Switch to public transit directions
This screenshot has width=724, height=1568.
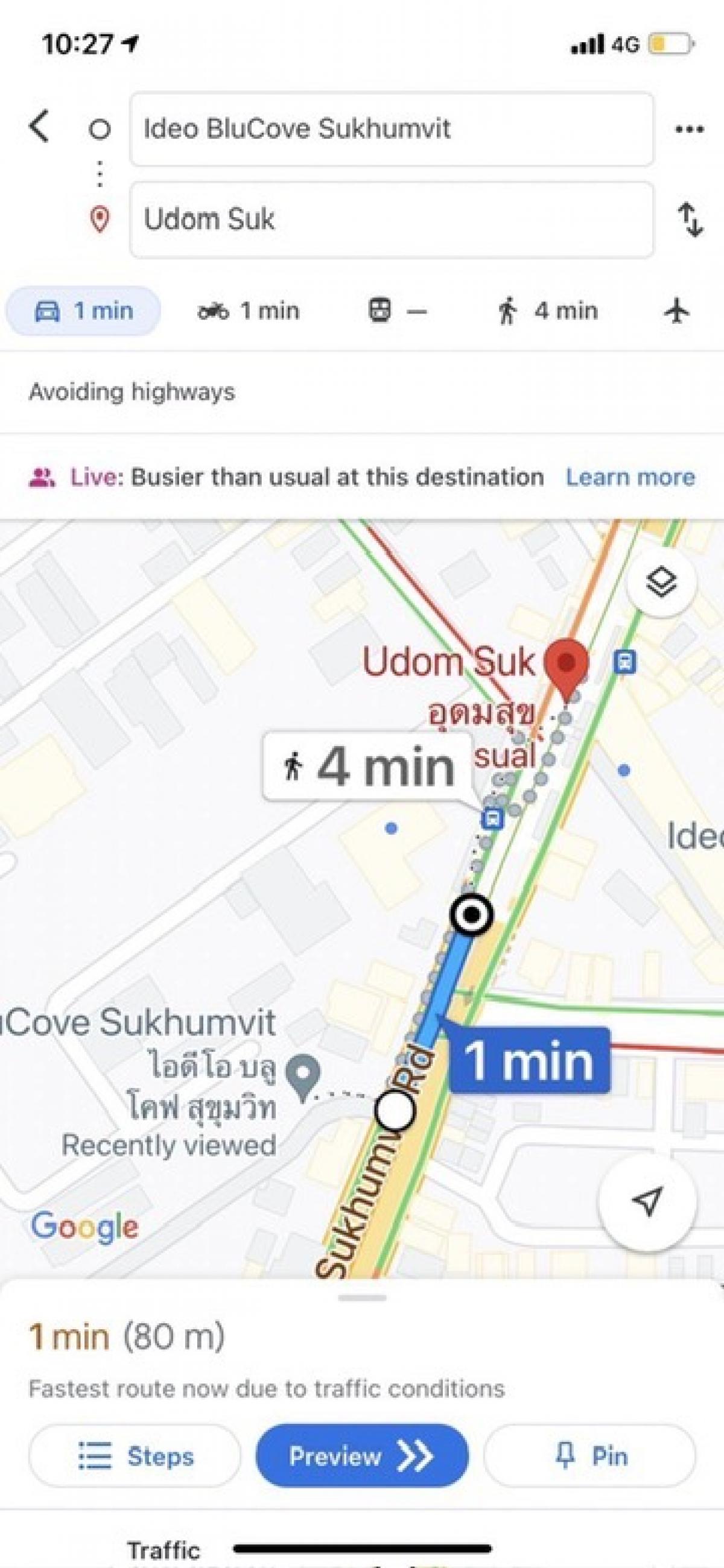click(398, 311)
